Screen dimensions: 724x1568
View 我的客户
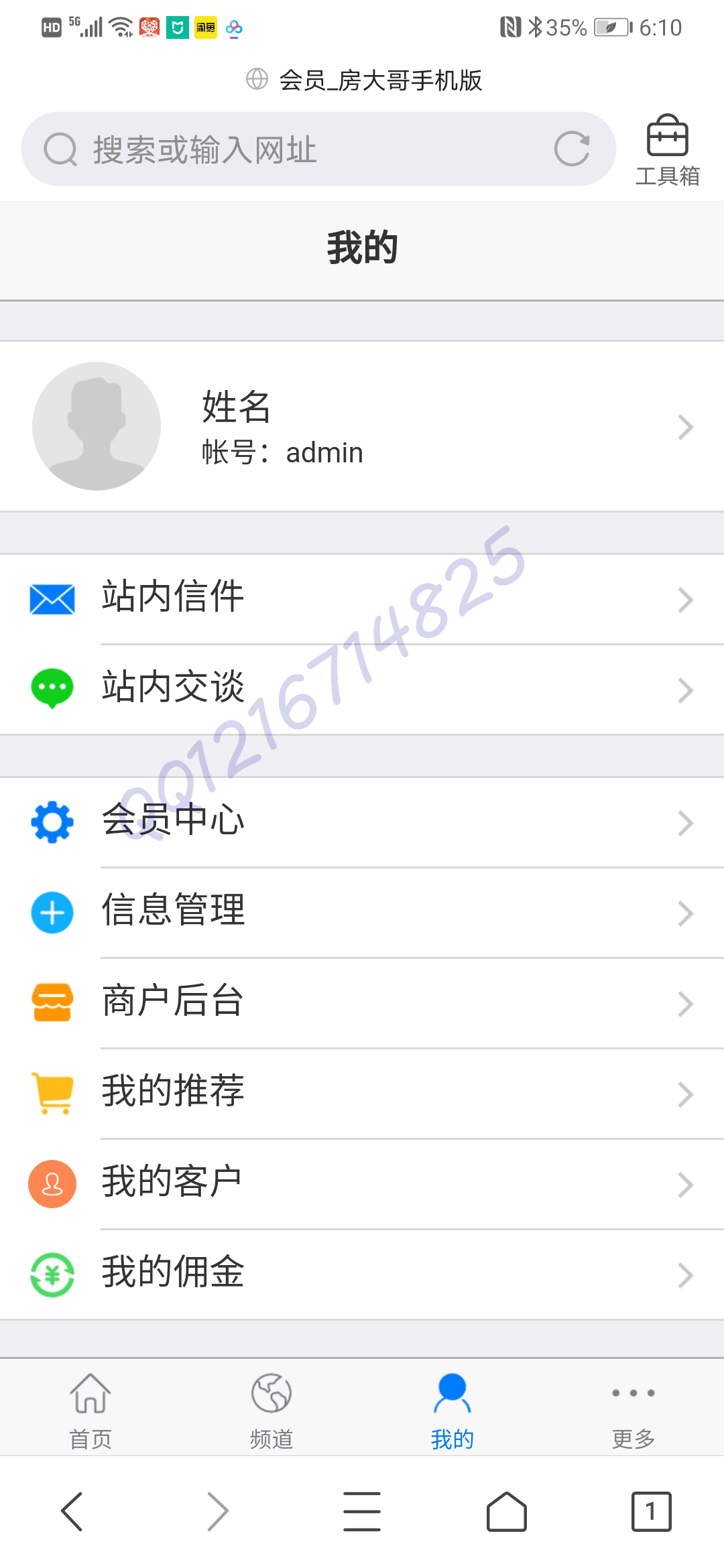[x=362, y=1183]
